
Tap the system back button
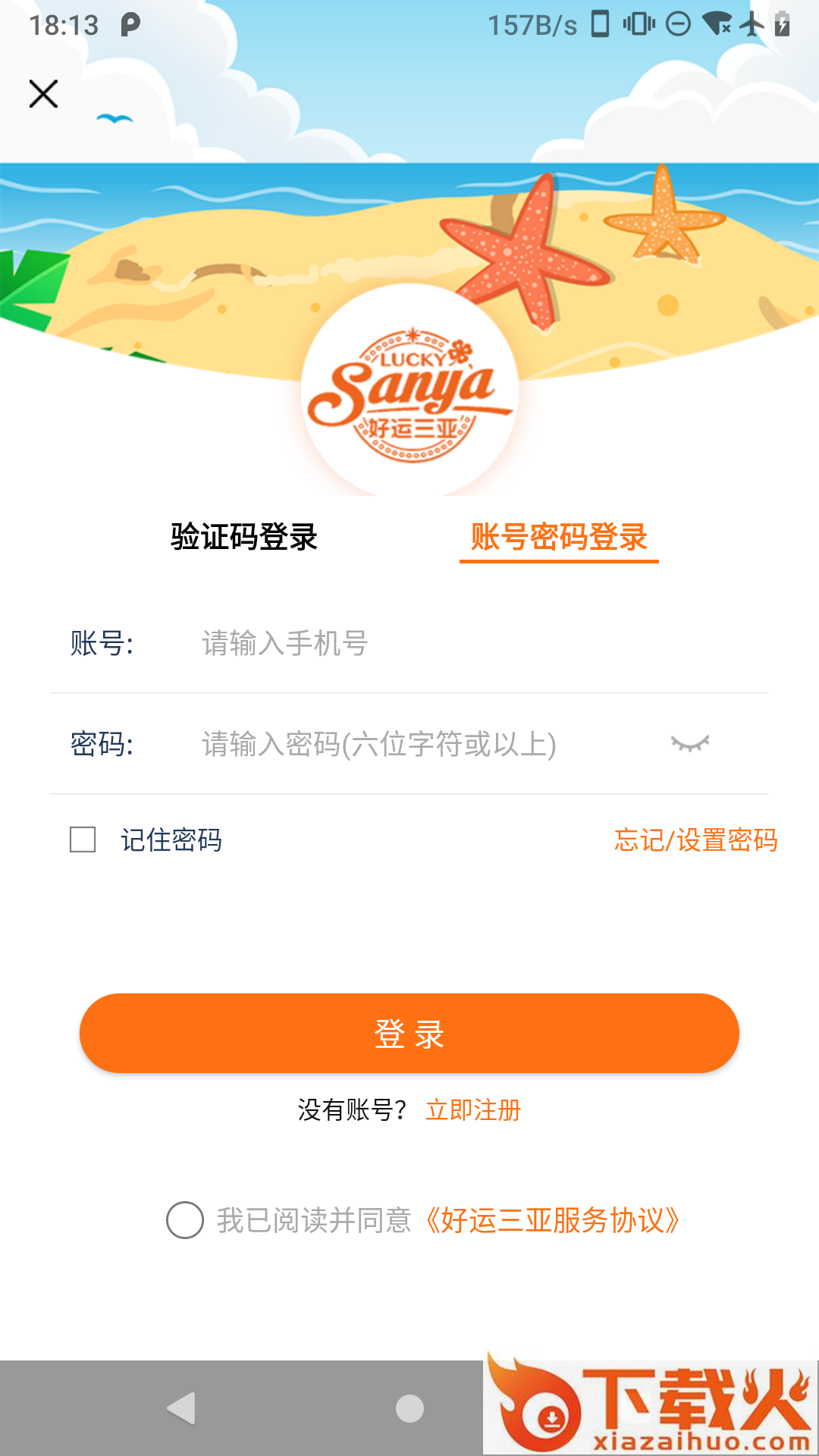[182, 1408]
